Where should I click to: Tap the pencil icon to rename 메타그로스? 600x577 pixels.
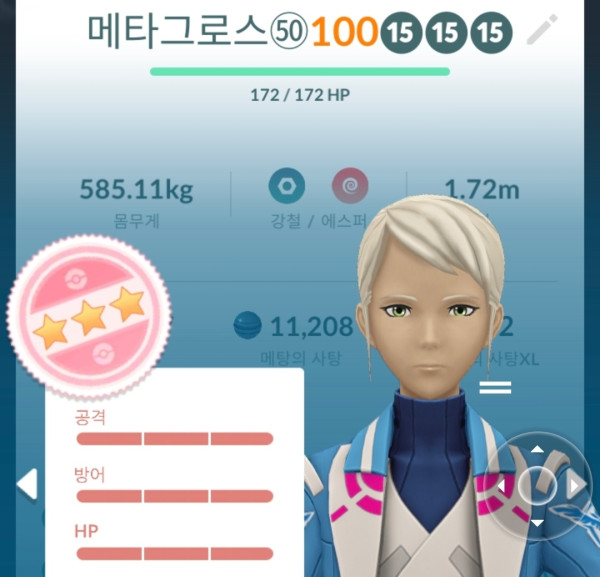542,30
